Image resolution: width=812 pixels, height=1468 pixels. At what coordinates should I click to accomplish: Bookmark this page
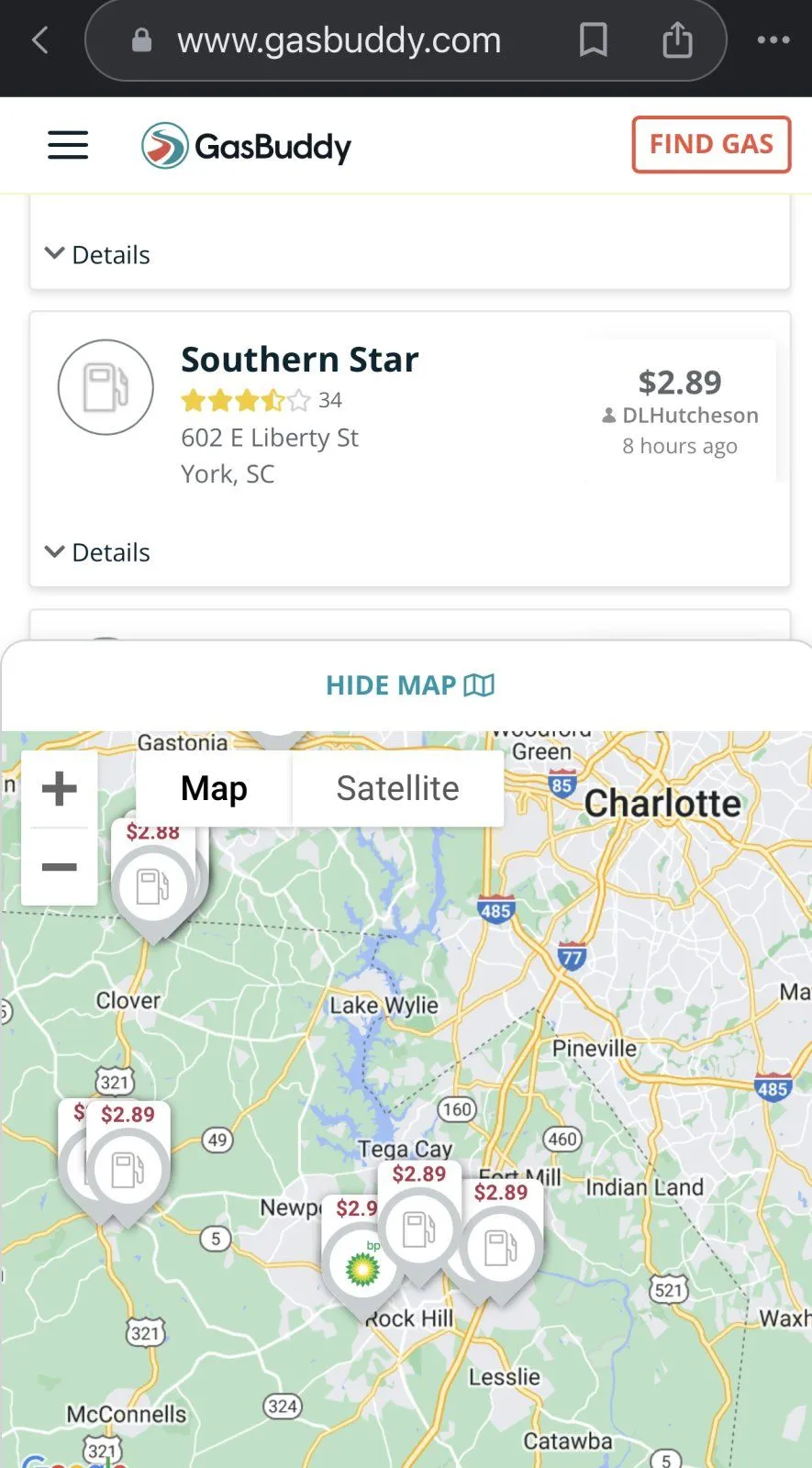593,40
